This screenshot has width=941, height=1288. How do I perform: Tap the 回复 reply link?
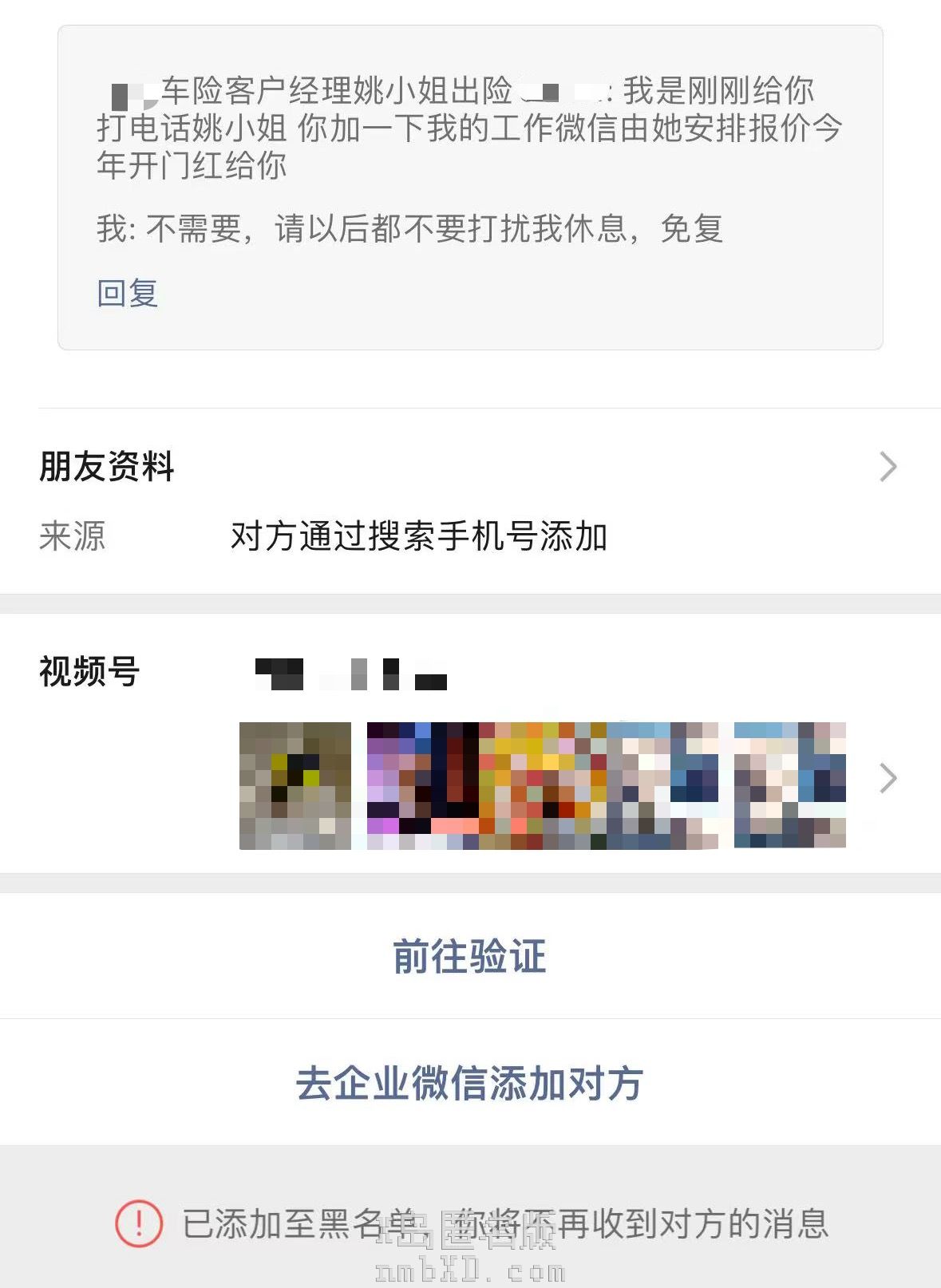[127, 293]
